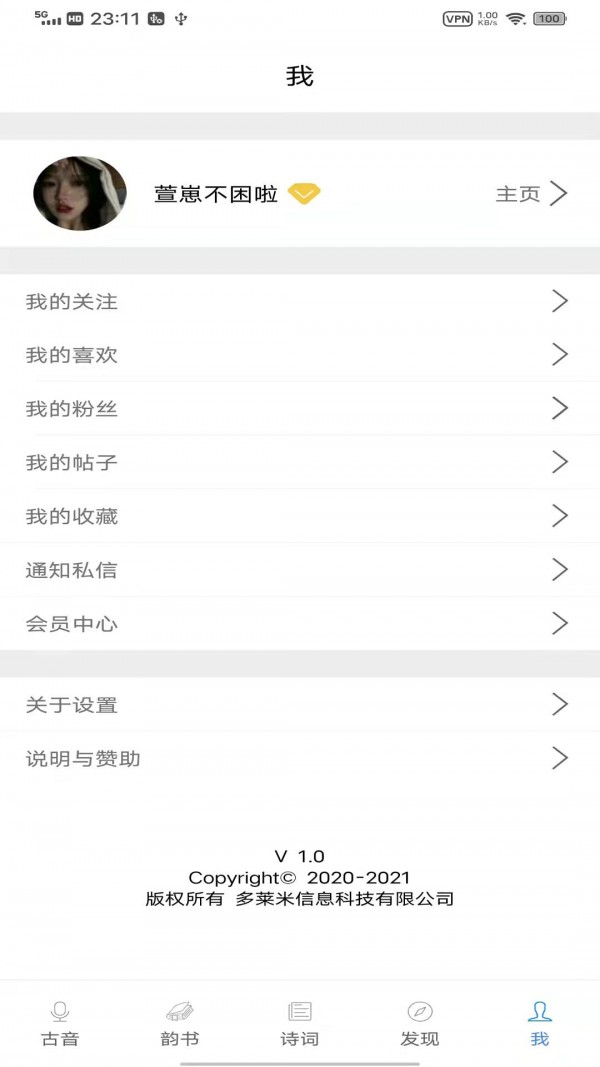Tap the profile avatar picture
This screenshot has height=1067, width=600.
click(x=80, y=194)
